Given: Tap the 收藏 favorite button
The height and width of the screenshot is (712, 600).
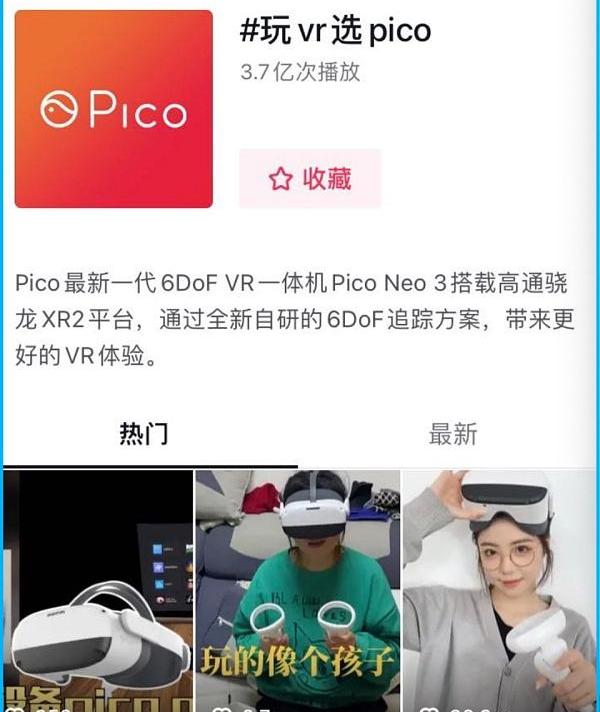Looking at the screenshot, I should [x=310, y=179].
